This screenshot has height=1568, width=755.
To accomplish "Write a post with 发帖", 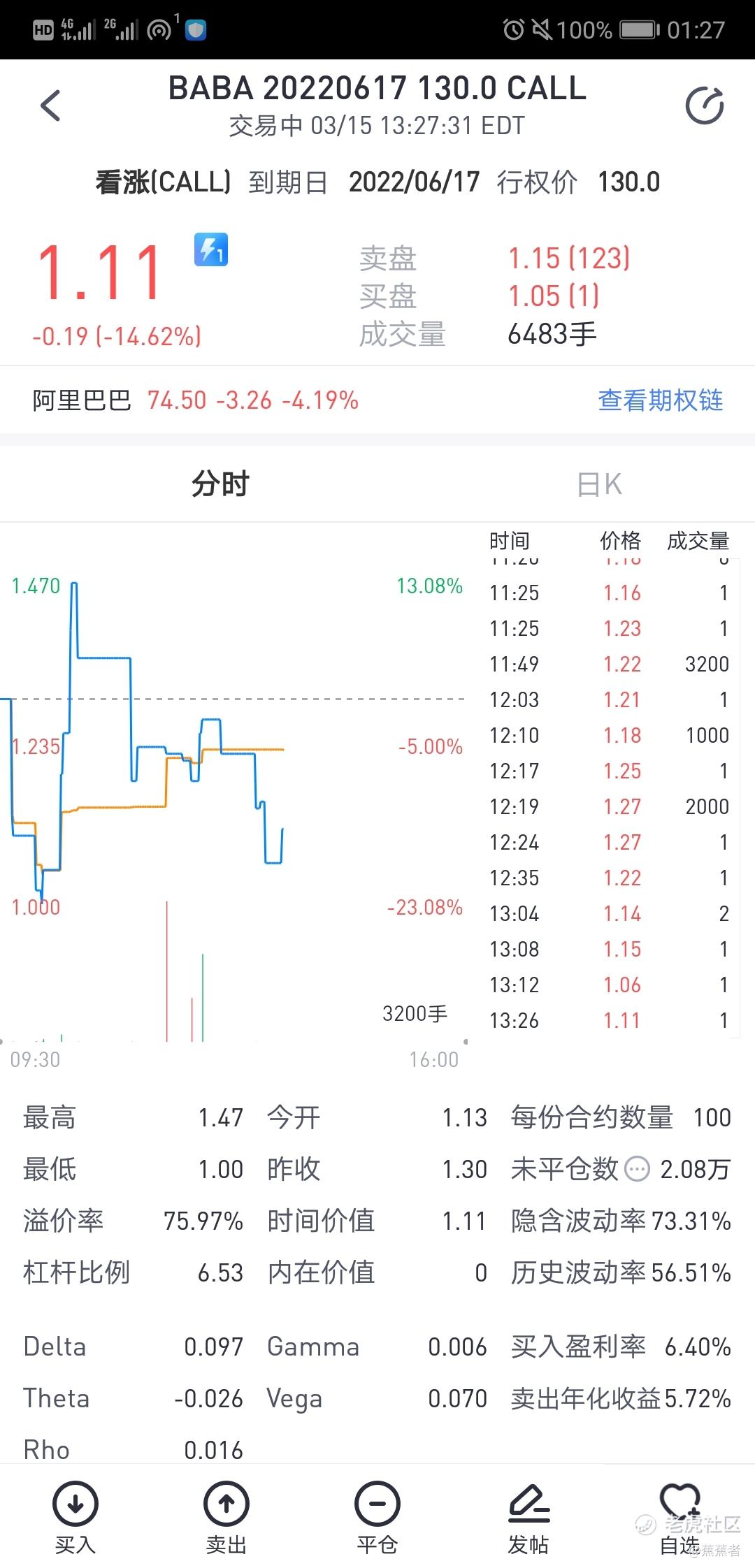I will coord(528,1516).
